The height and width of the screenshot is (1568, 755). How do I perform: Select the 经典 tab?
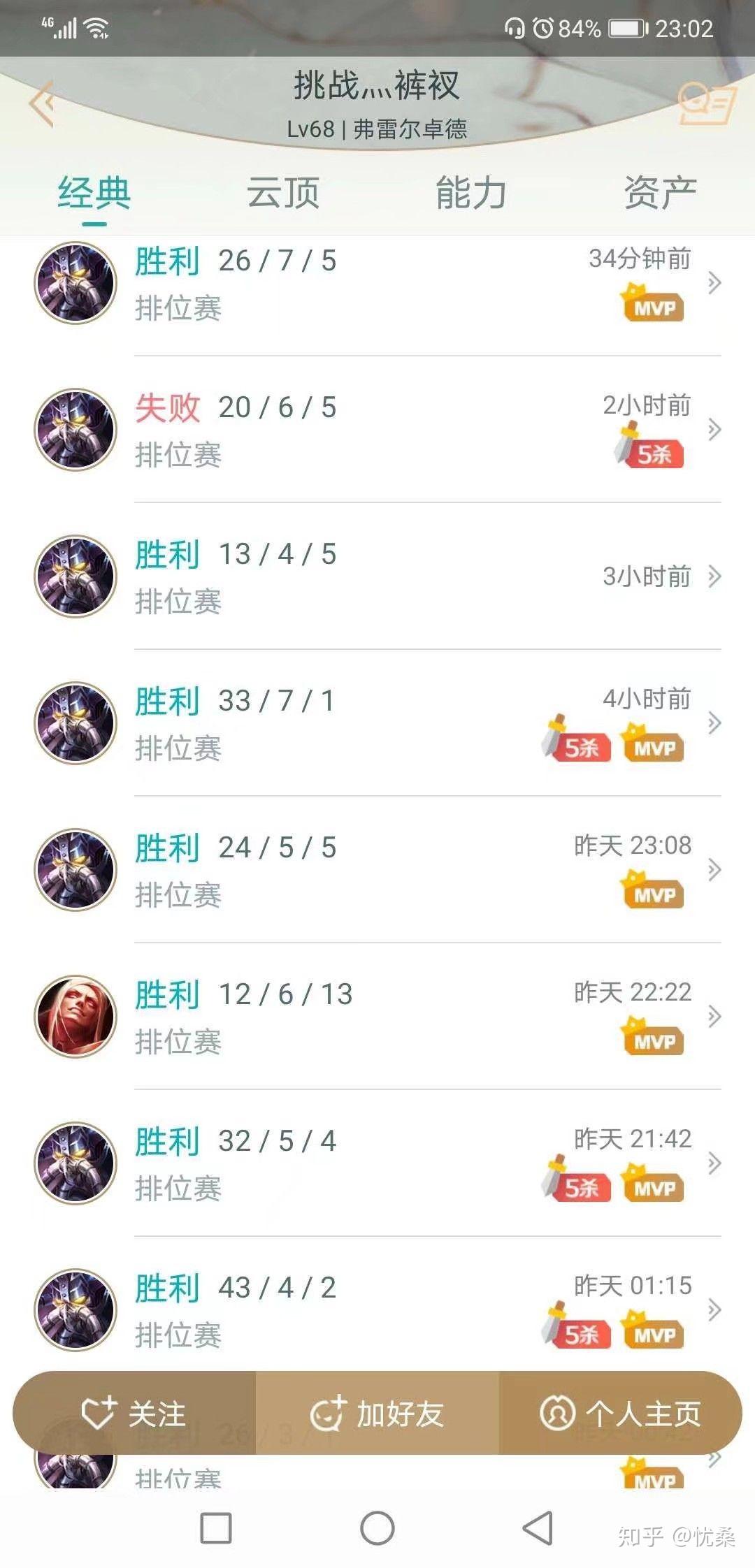pyautogui.click(x=94, y=193)
